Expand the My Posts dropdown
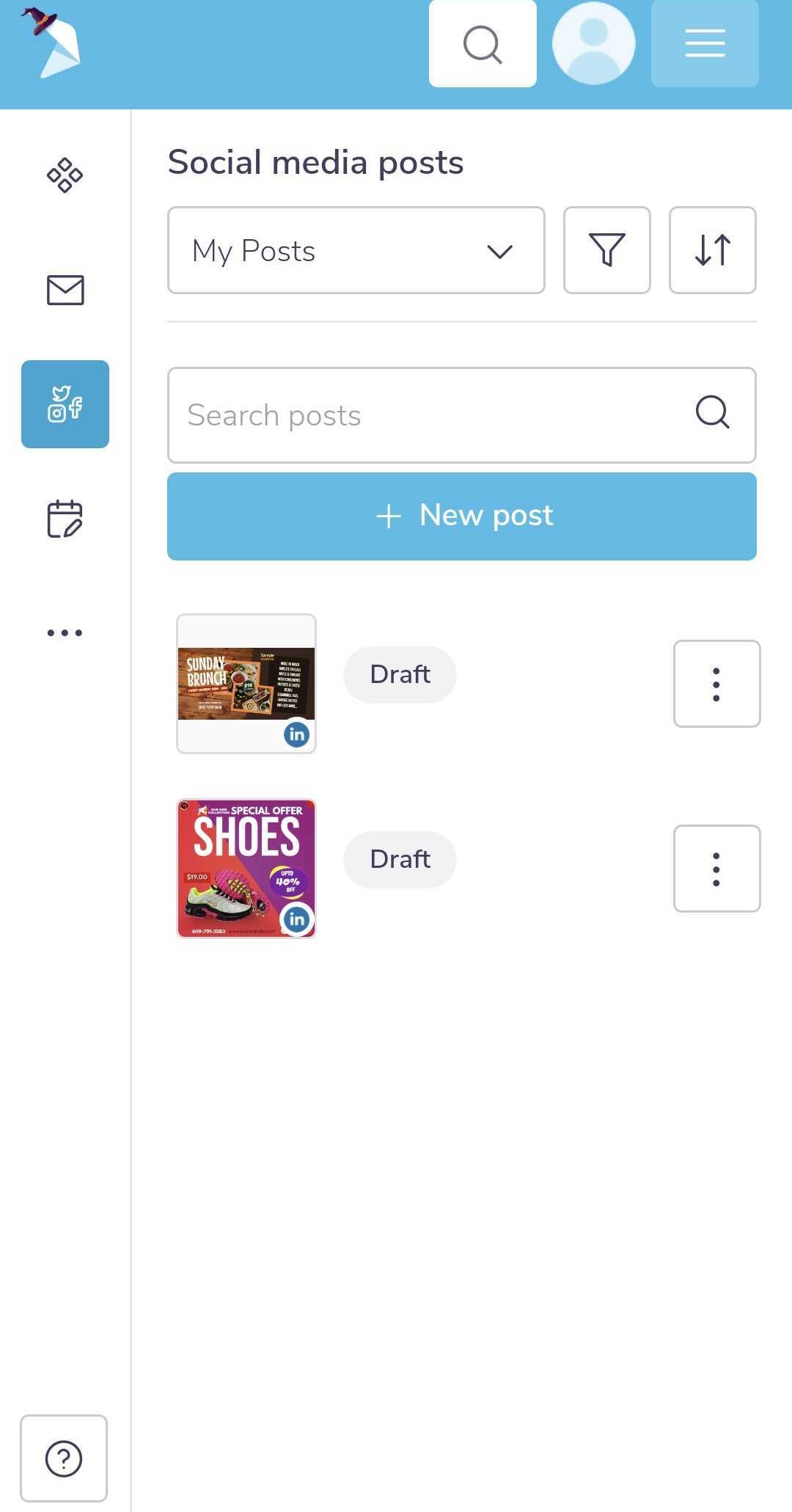Screen dimensions: 792x1512 pos(356,251)
